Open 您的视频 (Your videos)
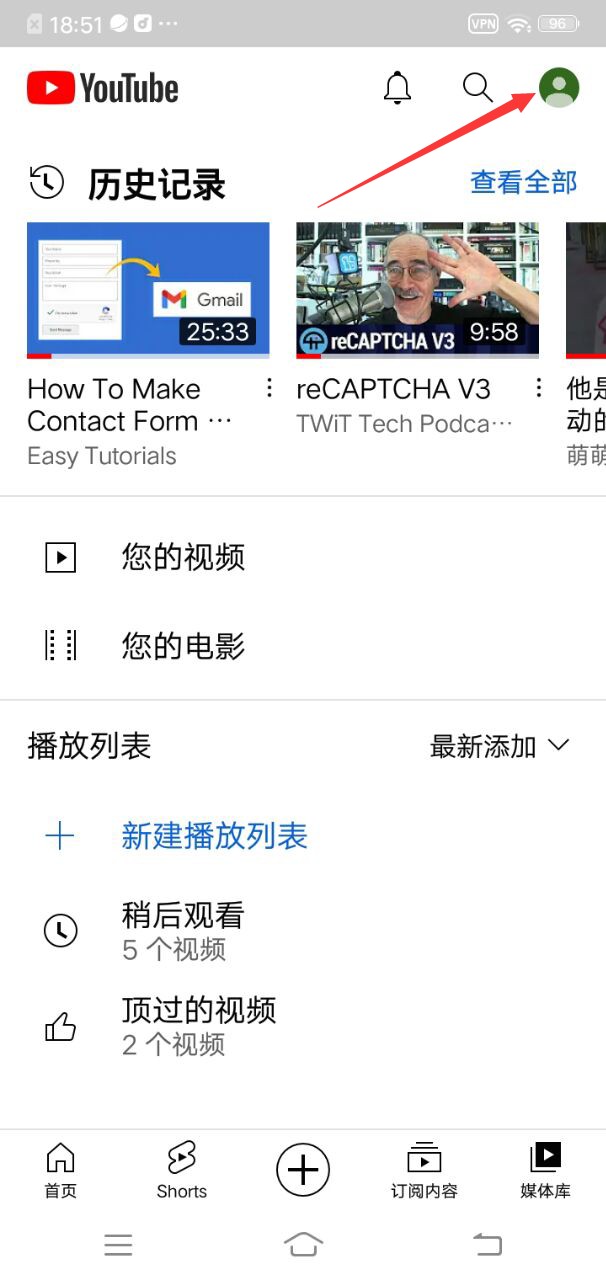 (x=183, y=557)
